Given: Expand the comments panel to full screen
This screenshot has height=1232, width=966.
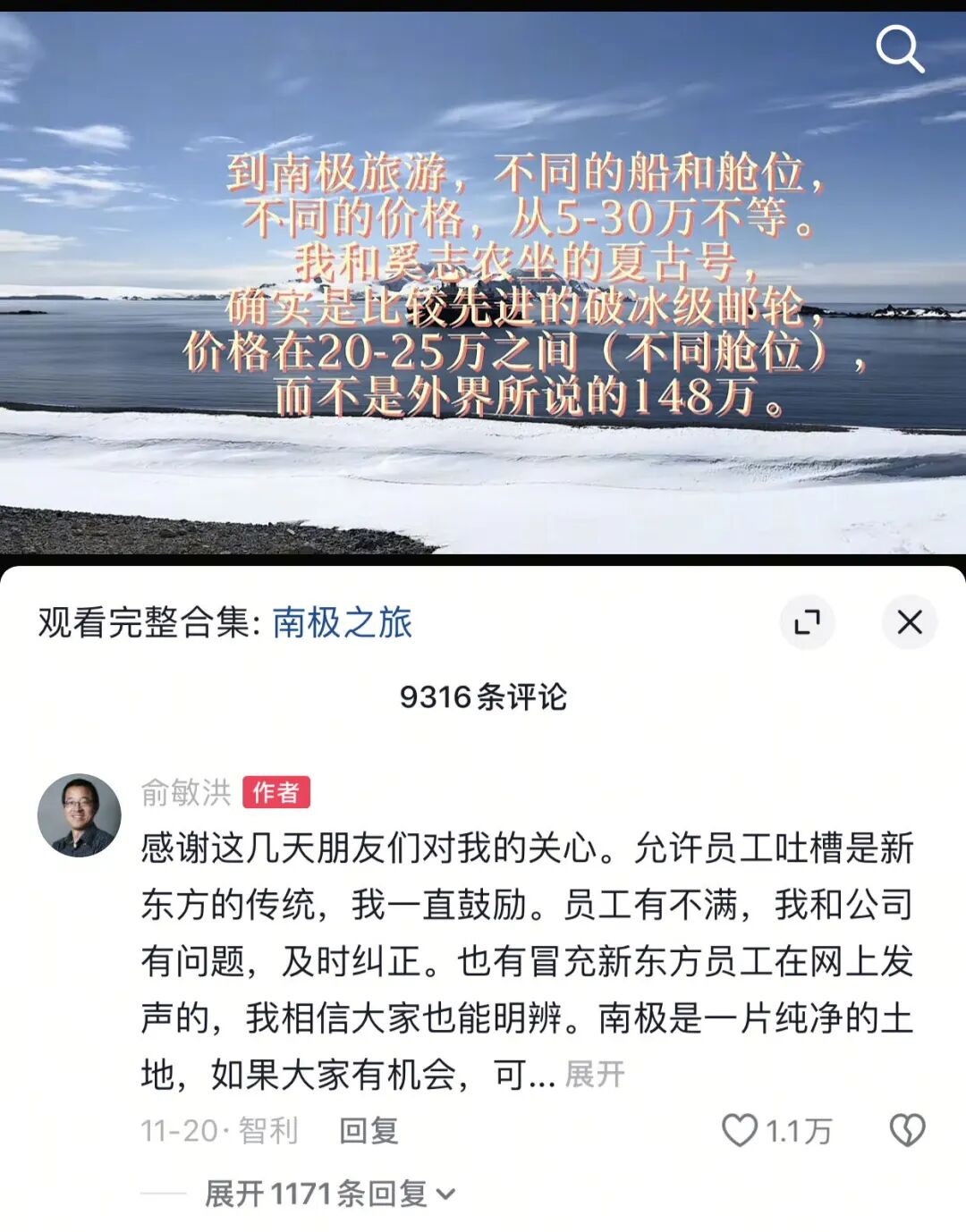Looking at the screenshot, I should coord(807,622).
